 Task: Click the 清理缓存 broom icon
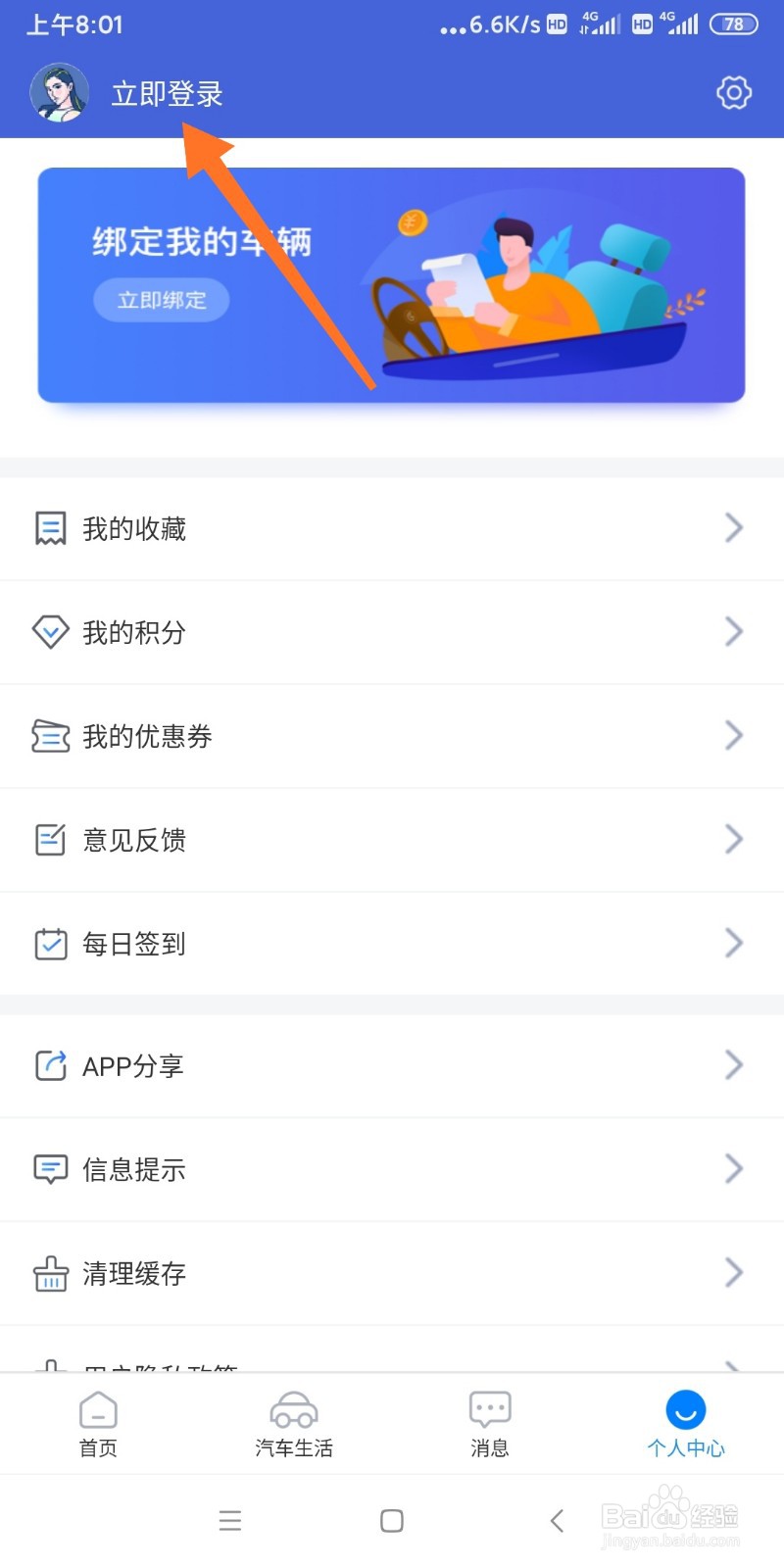click(x=50, y=1272)
